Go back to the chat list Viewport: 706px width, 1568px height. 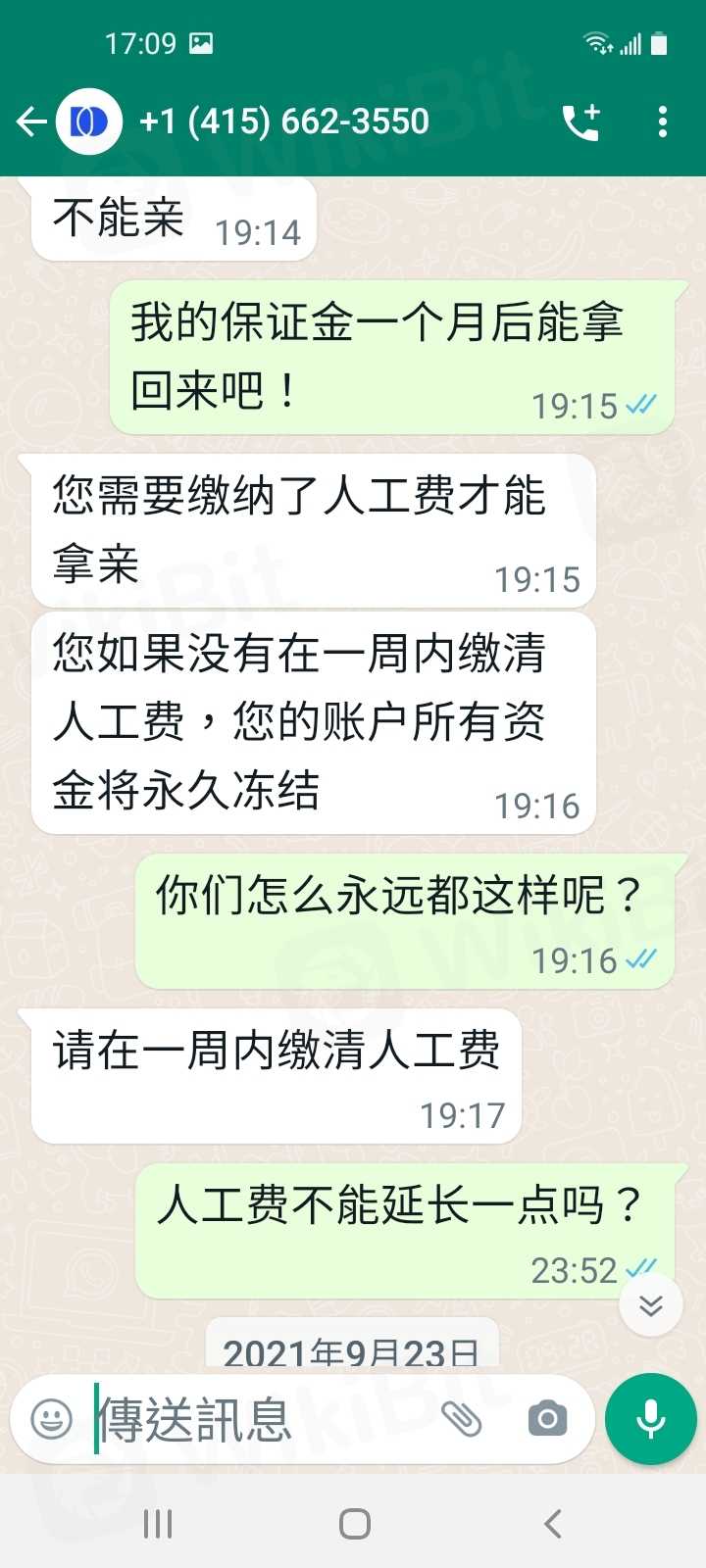(x=31, y=122)
